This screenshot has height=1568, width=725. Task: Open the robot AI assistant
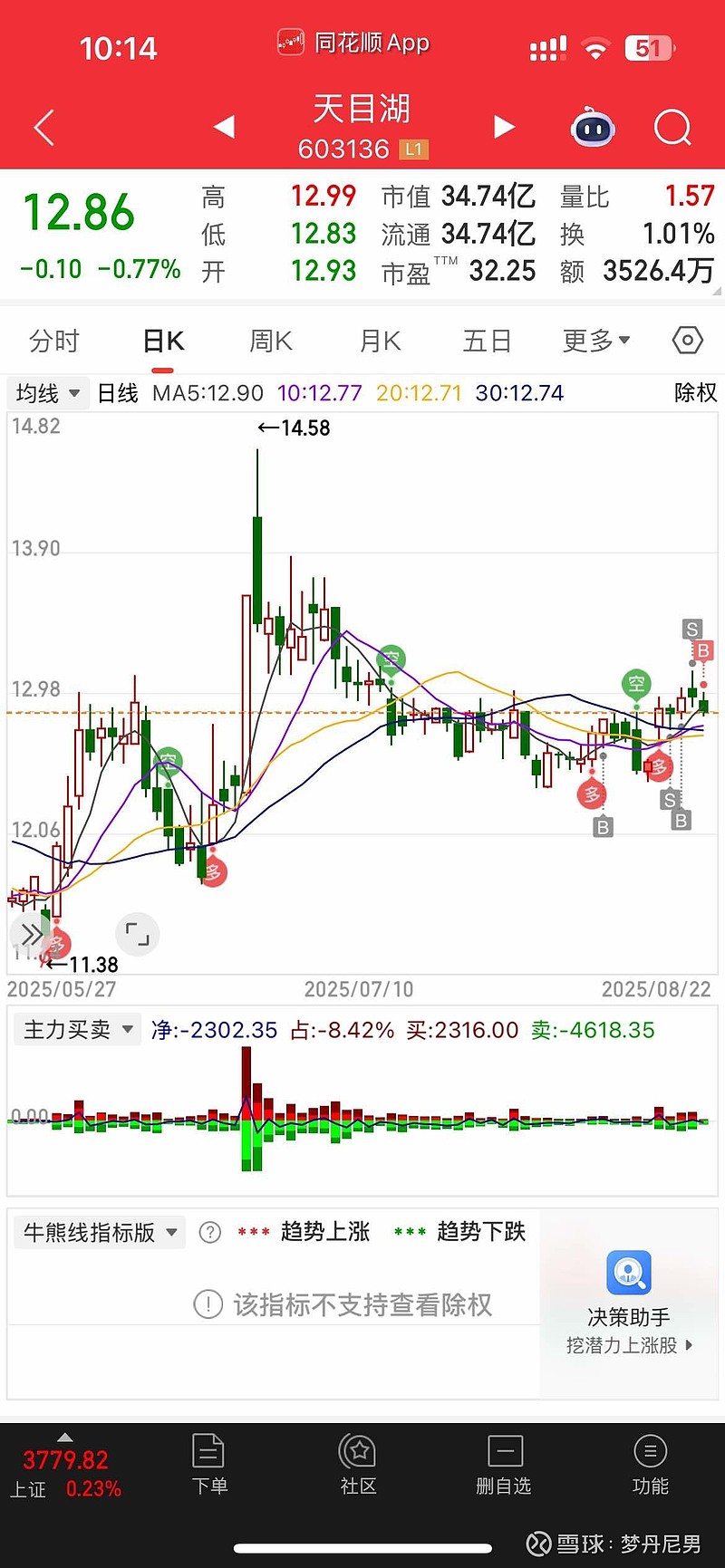[593, 128]
